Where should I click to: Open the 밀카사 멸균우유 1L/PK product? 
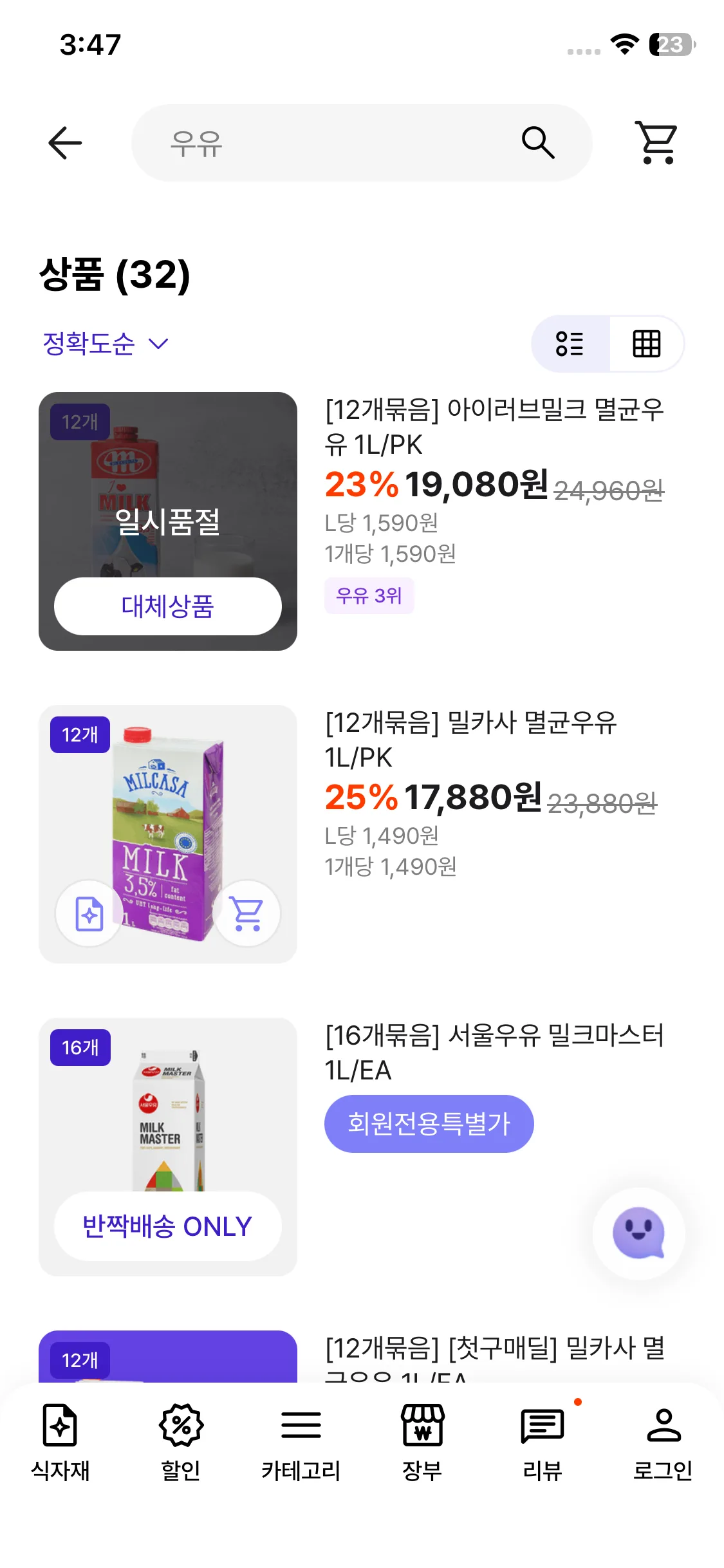tap(470, 739)
